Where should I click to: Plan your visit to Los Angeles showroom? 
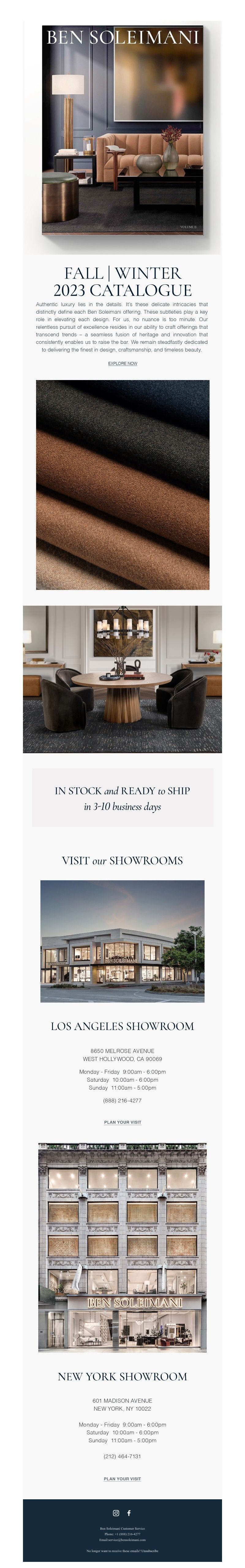(x=122, y=1122)
